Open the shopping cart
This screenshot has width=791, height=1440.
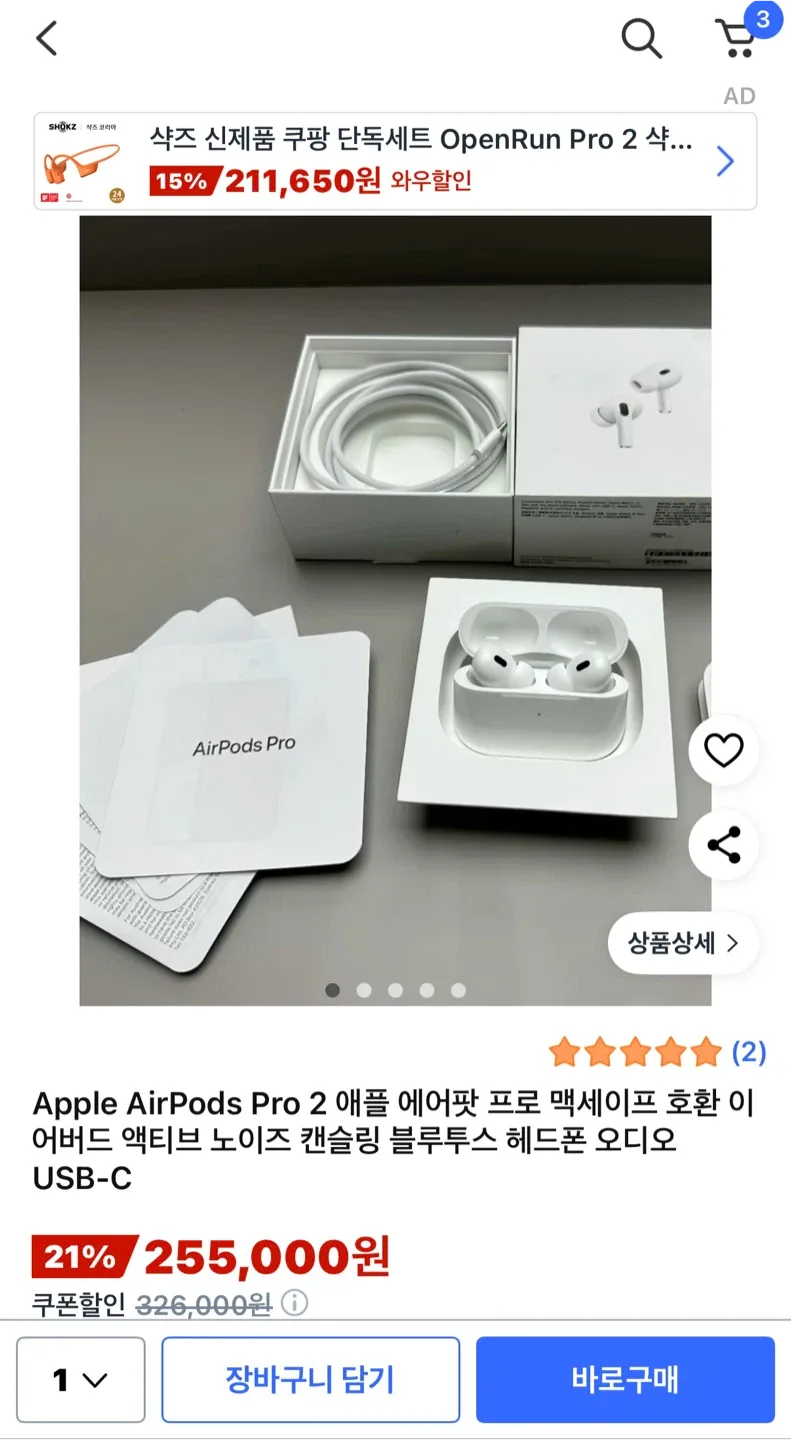tap(738, 39)
